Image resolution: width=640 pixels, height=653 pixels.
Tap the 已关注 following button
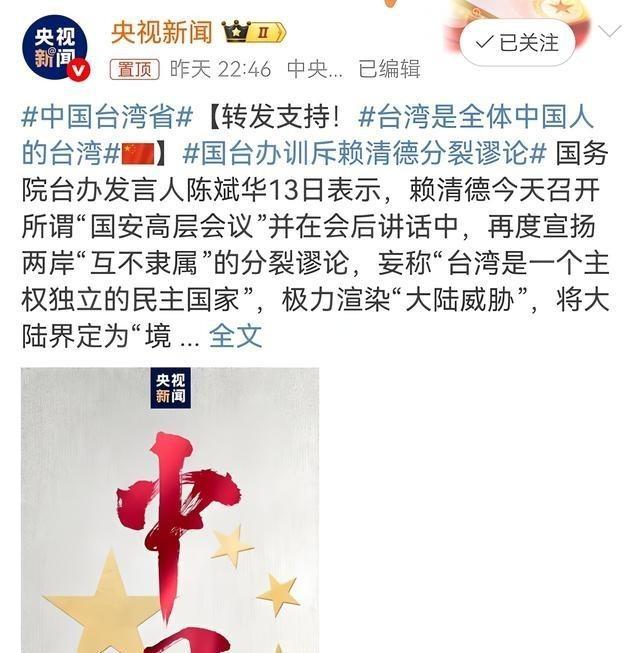click(x=517, y=43)
